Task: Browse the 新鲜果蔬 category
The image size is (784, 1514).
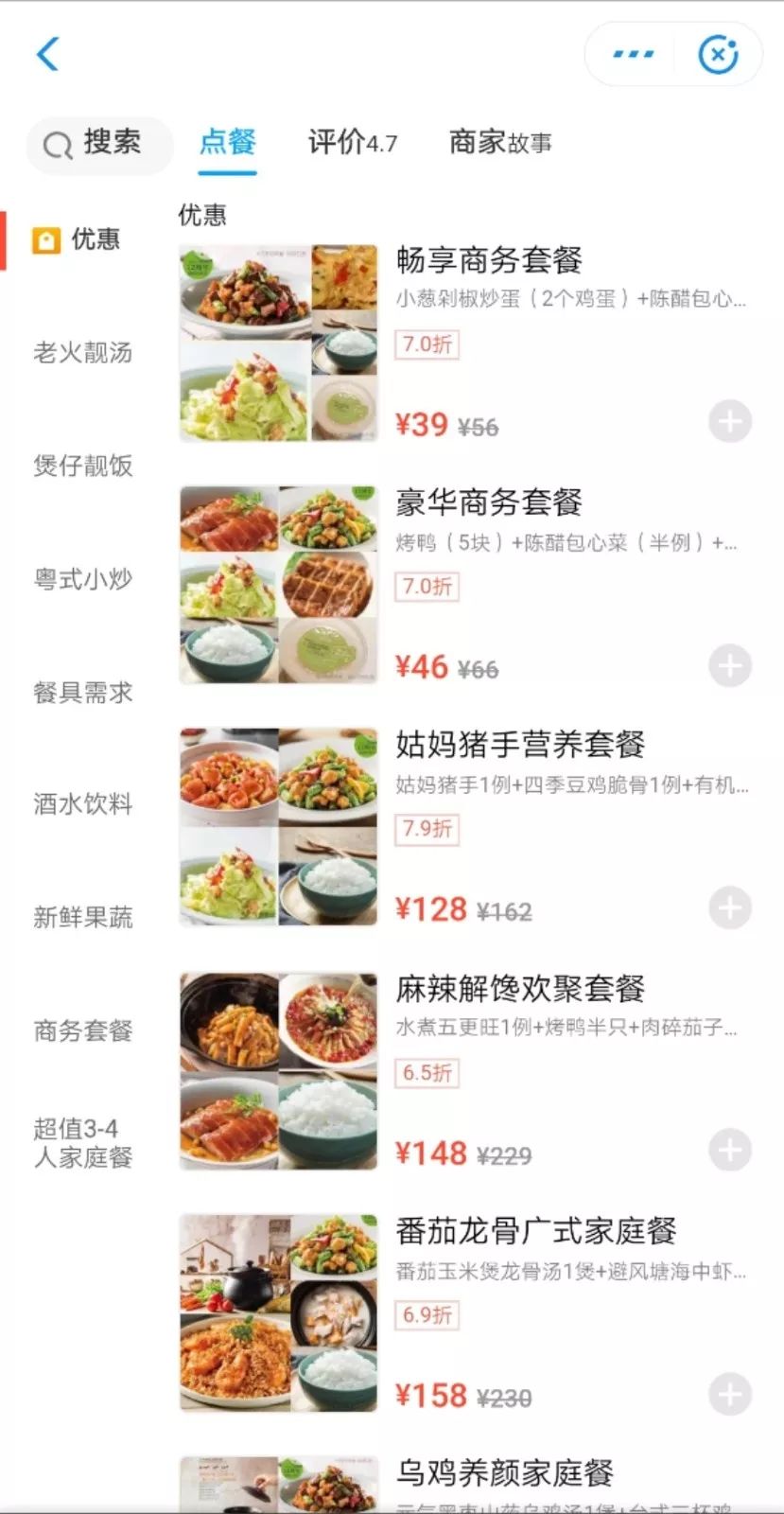Action: coord(83,917)
